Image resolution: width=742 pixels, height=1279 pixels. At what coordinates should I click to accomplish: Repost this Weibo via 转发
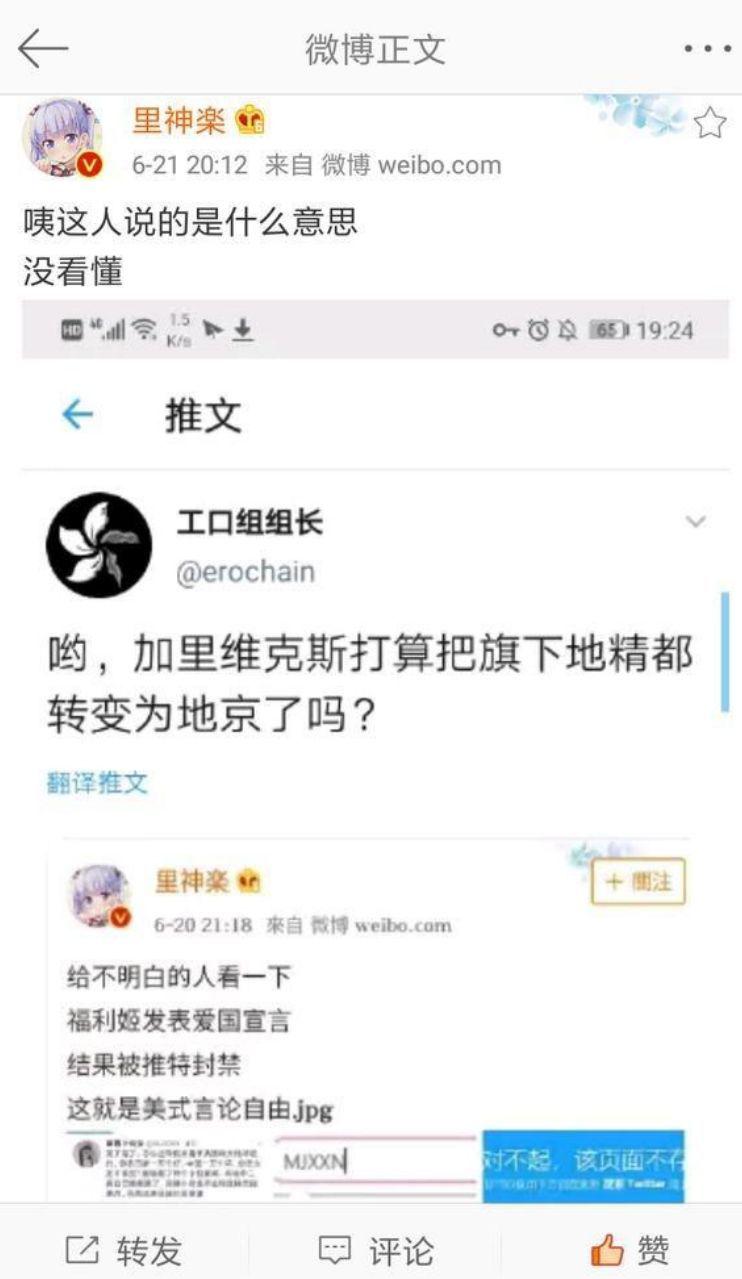tap(124, 1249)
